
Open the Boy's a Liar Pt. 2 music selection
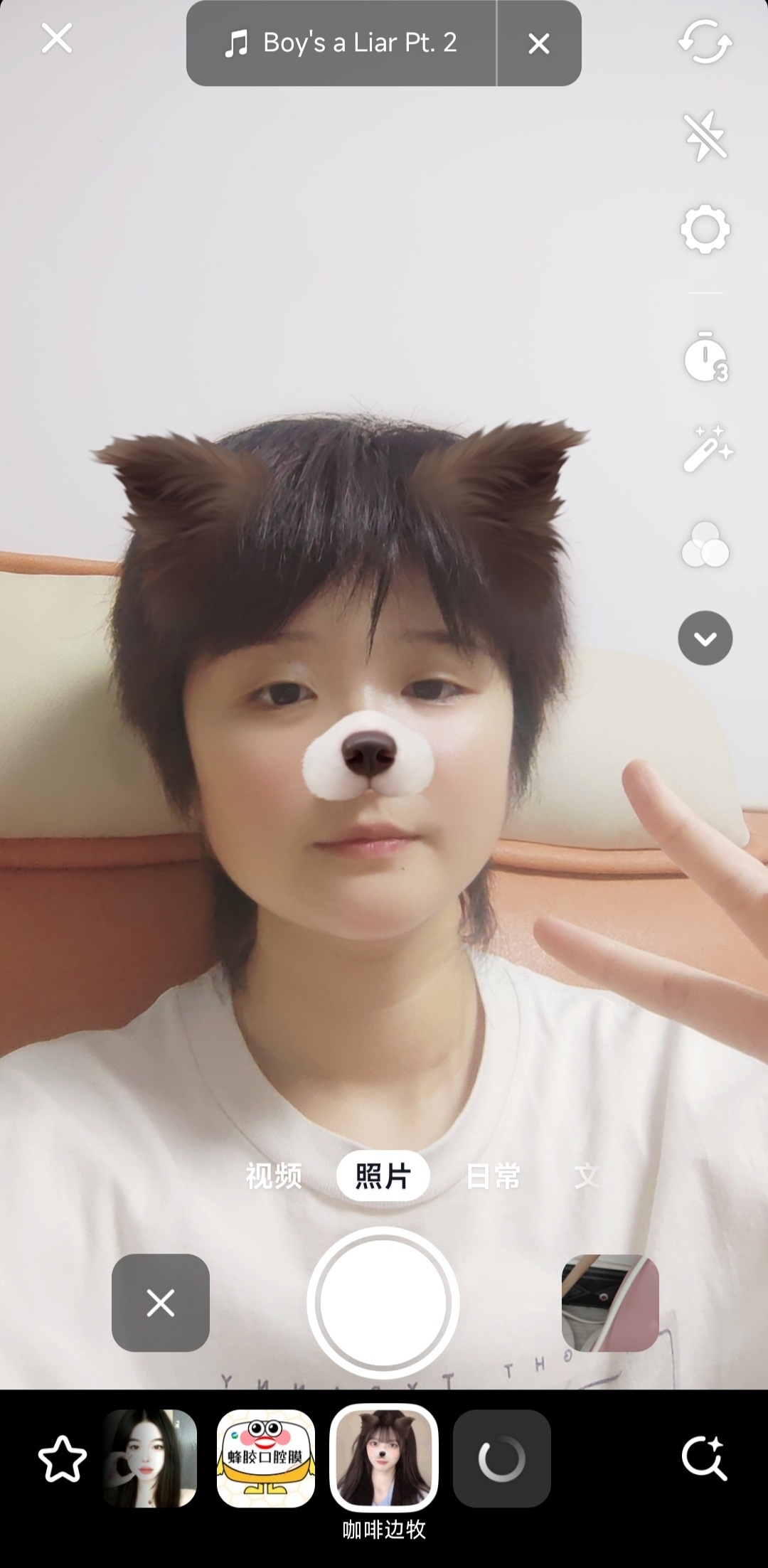coord(341,43)
